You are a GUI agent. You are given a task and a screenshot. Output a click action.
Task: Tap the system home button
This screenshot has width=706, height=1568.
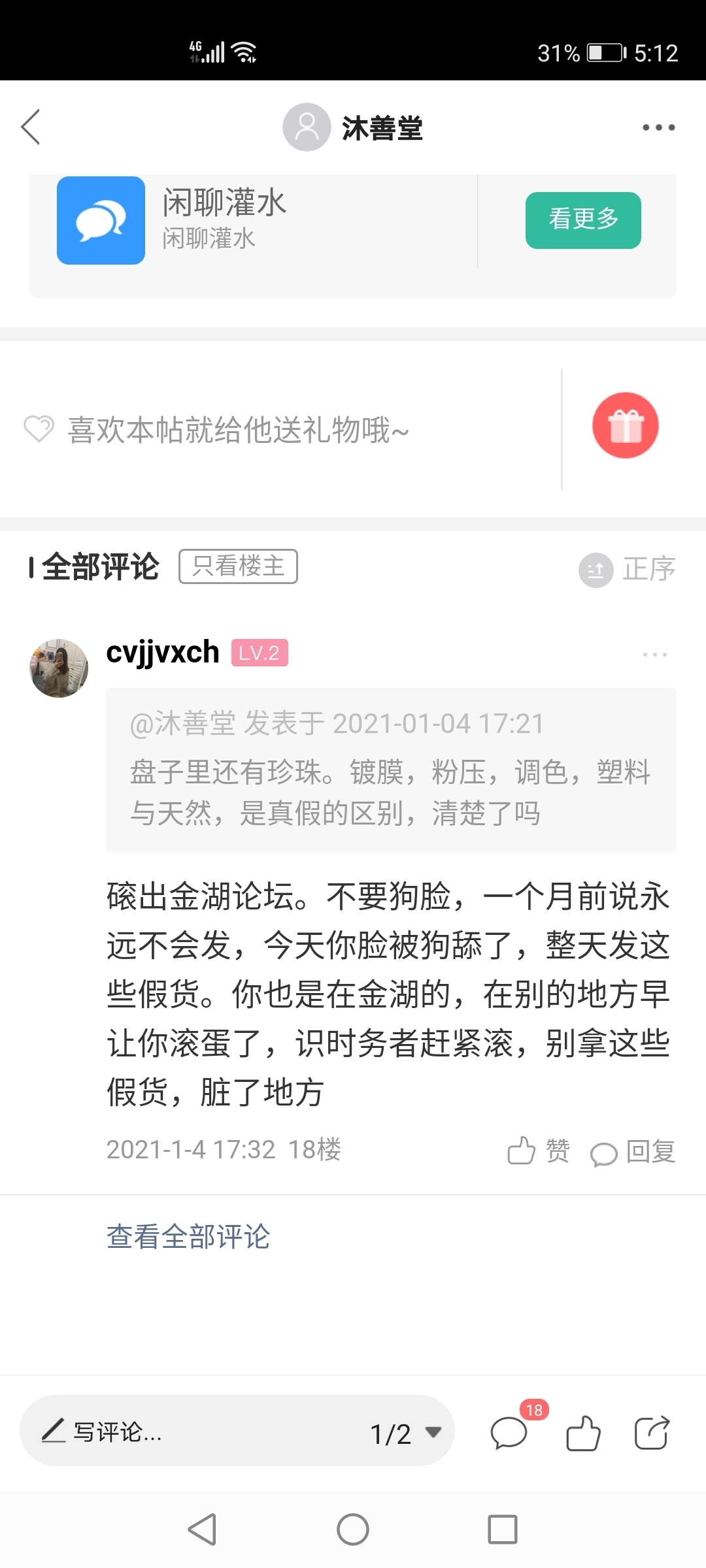[353, 1529]
